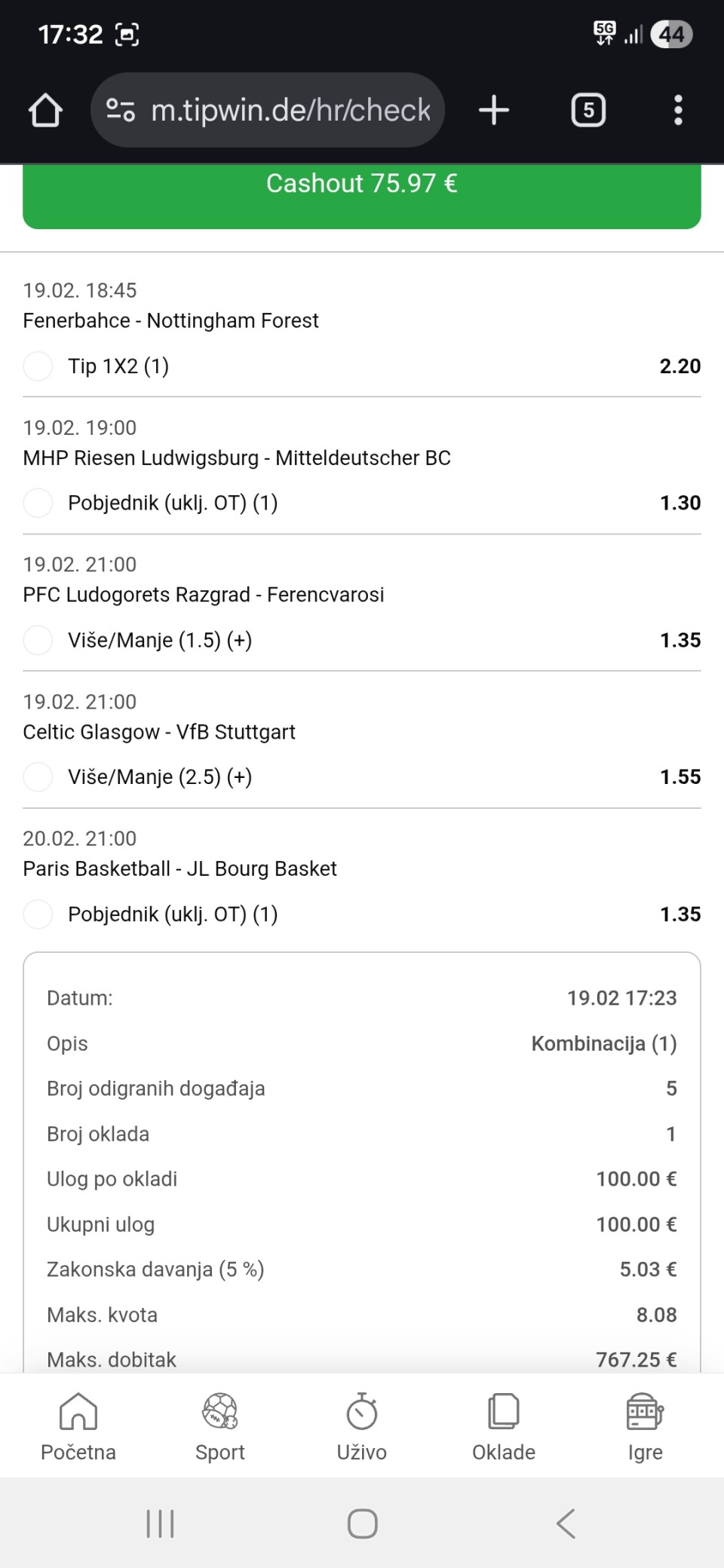Switch to the Početna tab
Image resolution: width=724 pixels, height=1568 pixels.
[x=78, y=1426]
